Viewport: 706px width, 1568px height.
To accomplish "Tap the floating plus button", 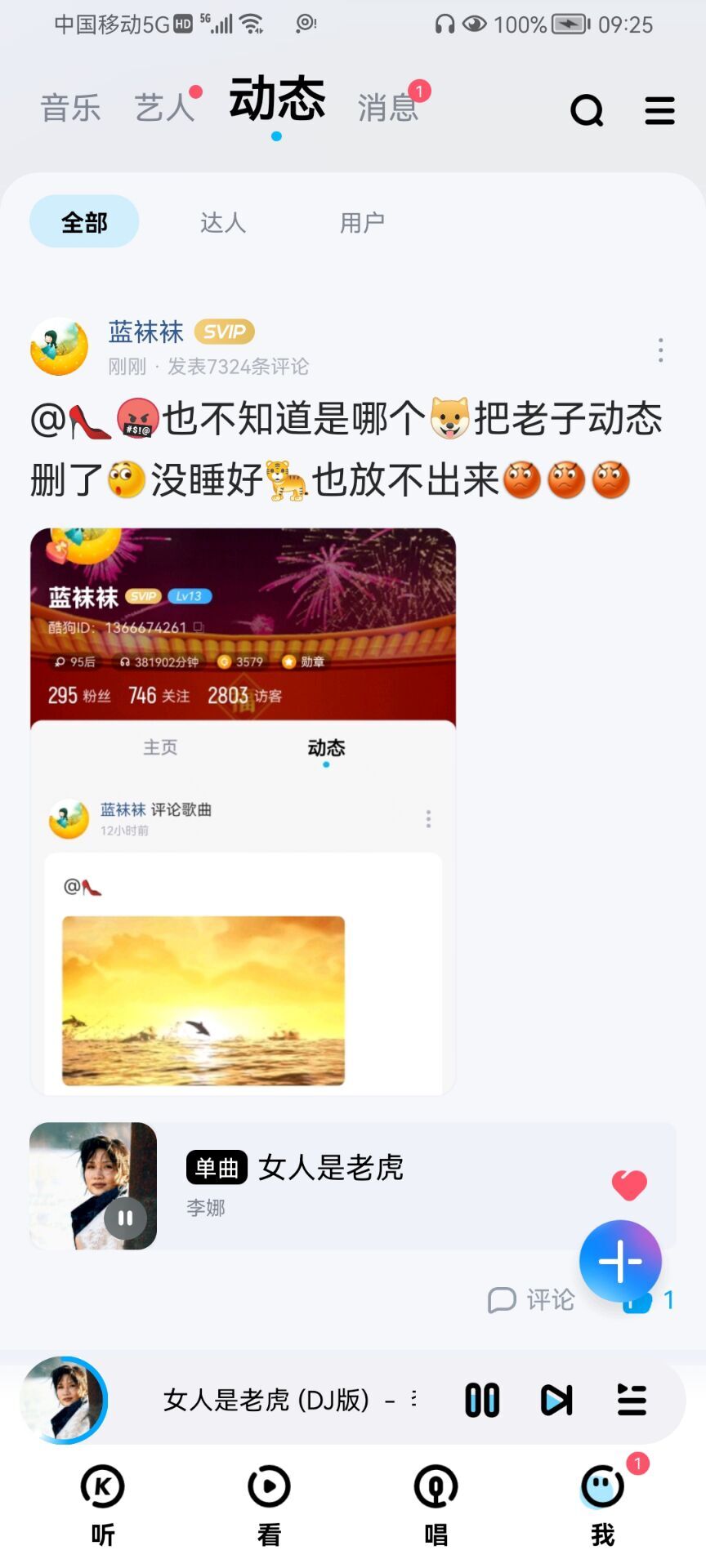I will (x=620, y=1261).
